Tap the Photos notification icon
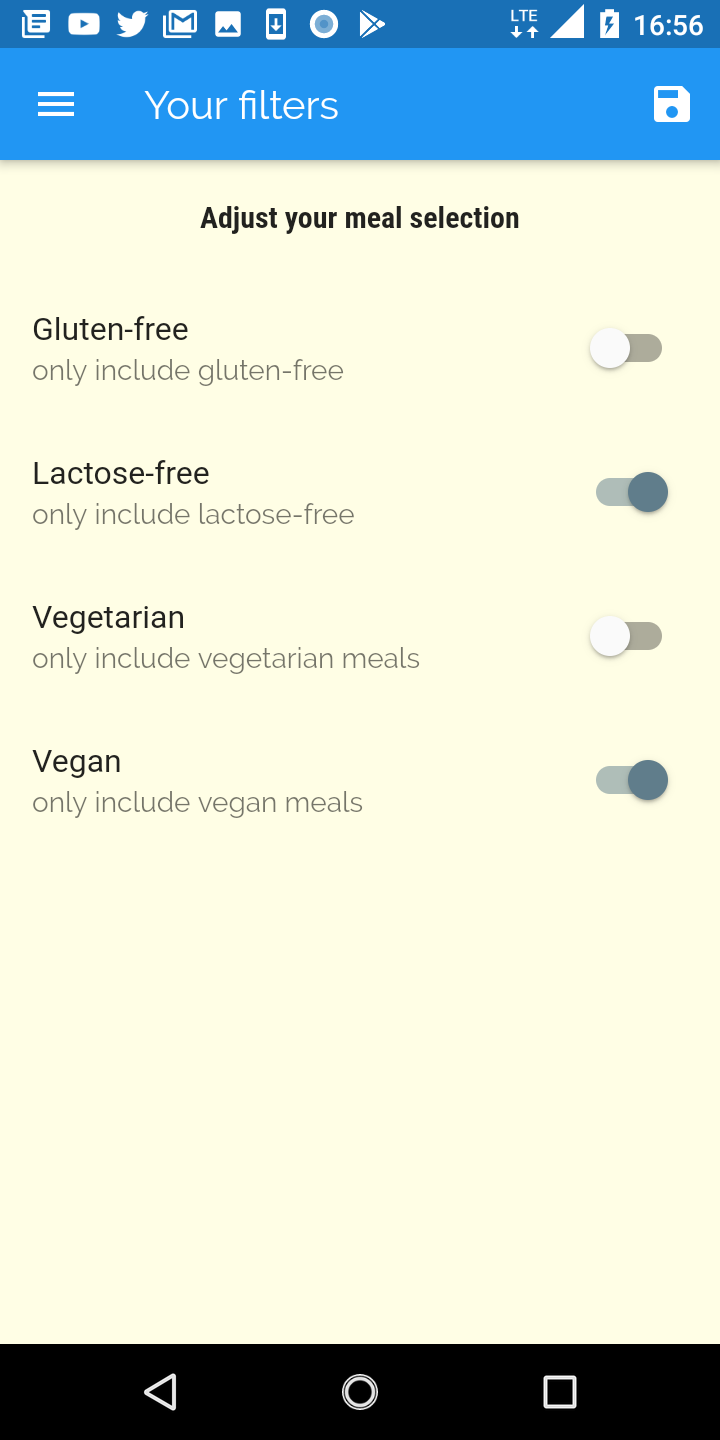The image size is (720, 1440). pos(228,23)
